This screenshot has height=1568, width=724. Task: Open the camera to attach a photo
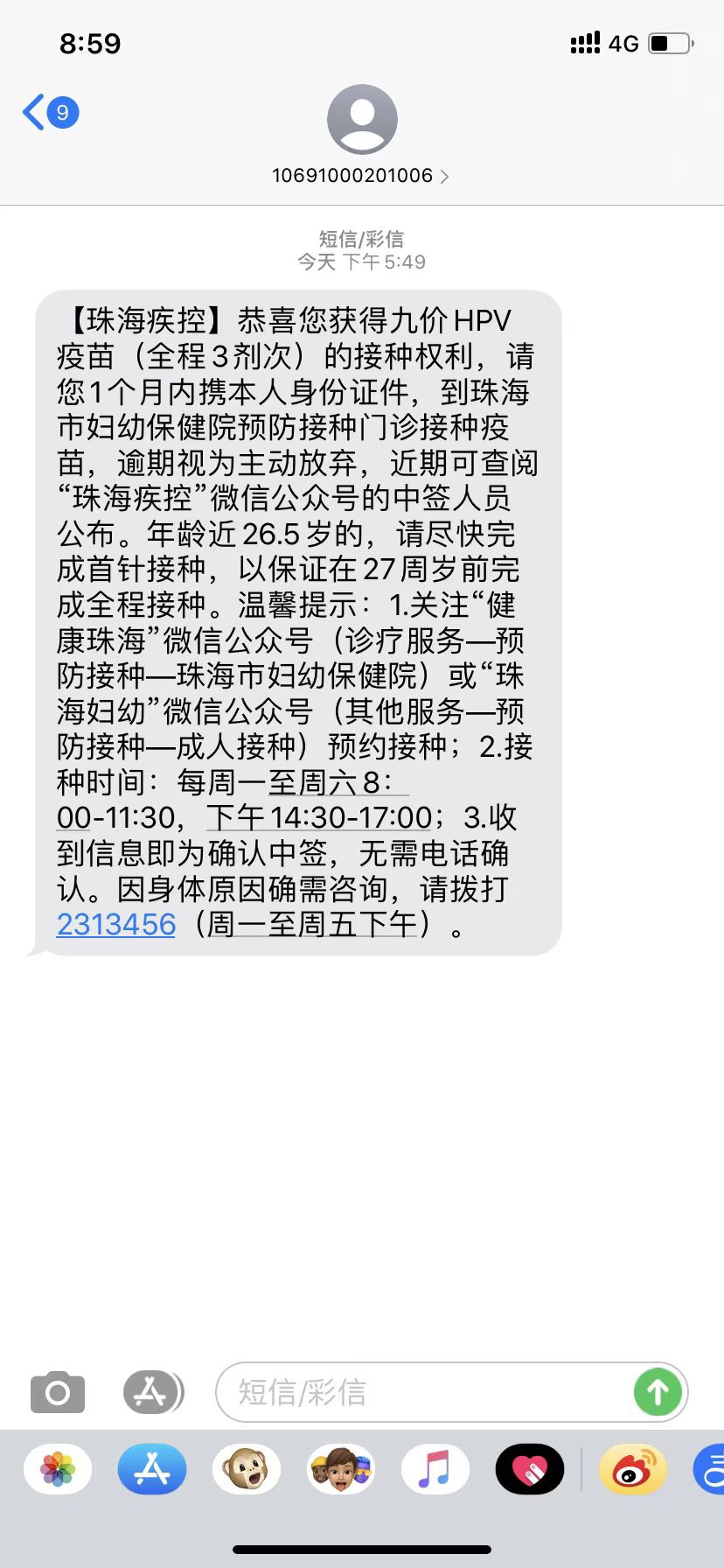point(58,1392)
